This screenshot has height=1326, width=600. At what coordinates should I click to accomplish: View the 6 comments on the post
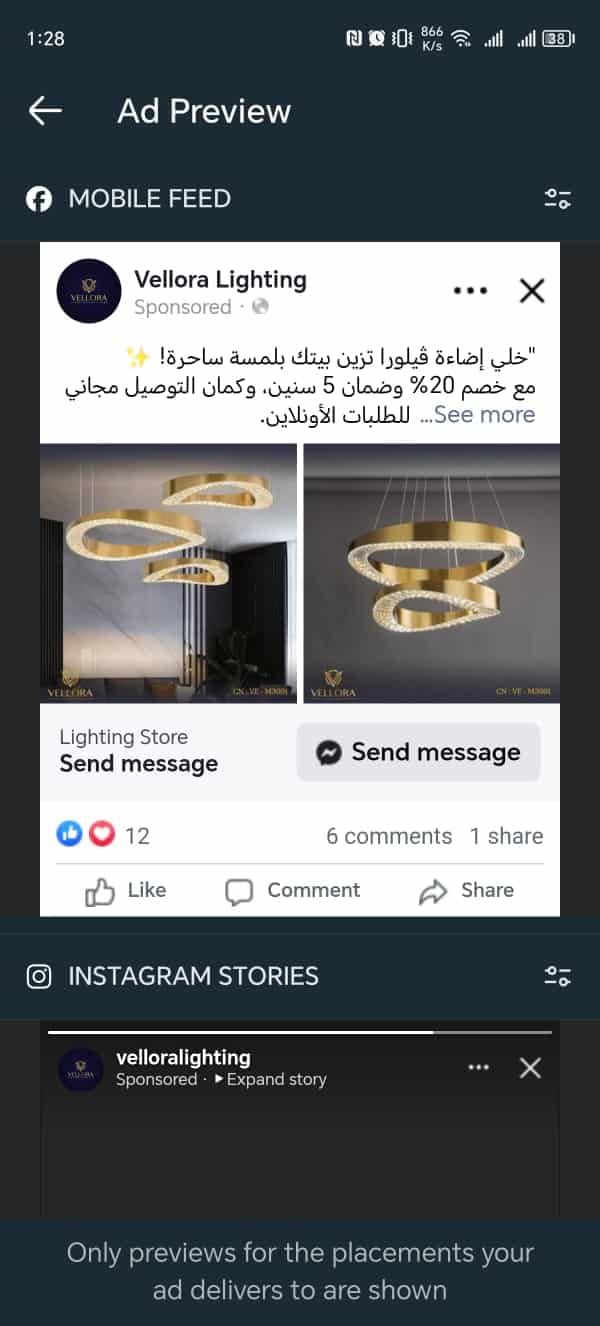(x=389, y=836)
